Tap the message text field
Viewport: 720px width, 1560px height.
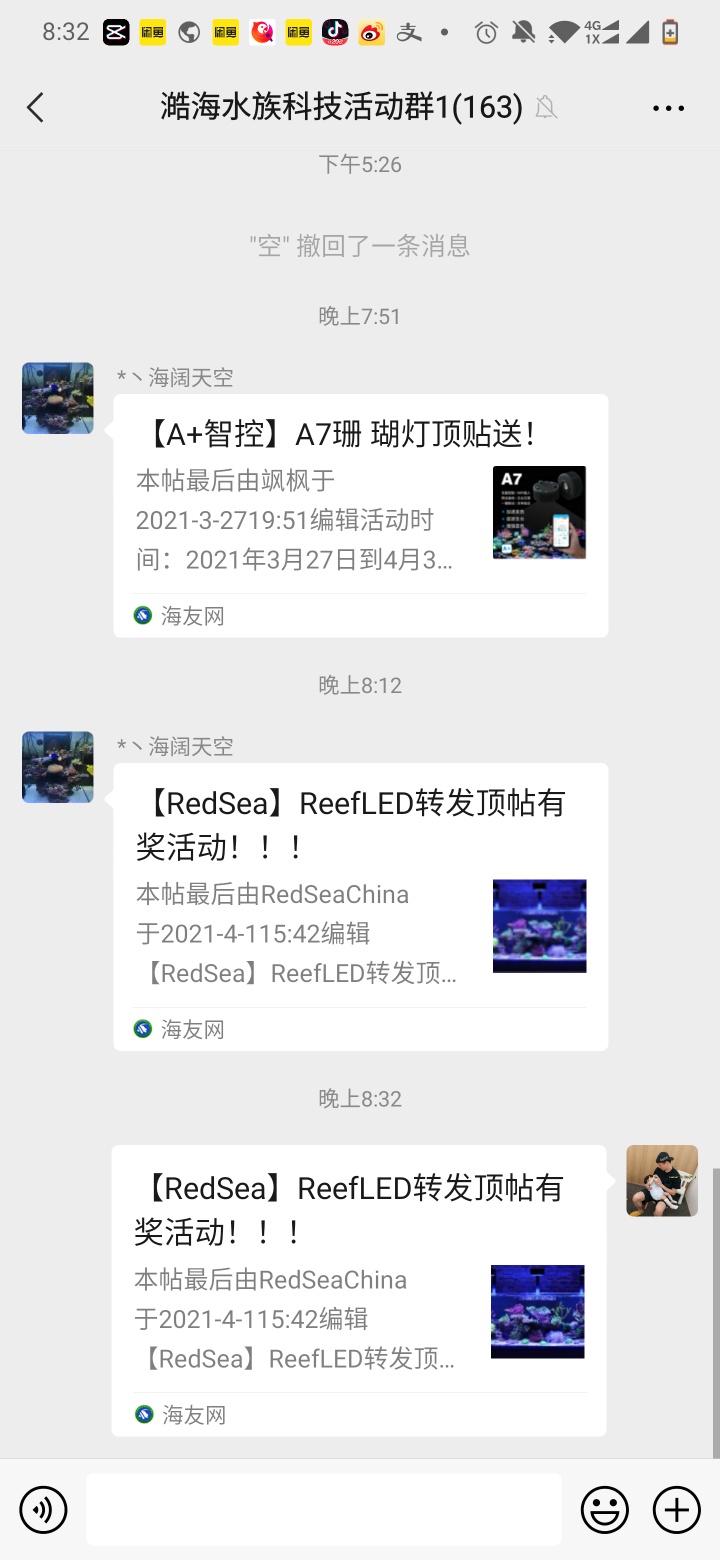tap(323, 1509)
